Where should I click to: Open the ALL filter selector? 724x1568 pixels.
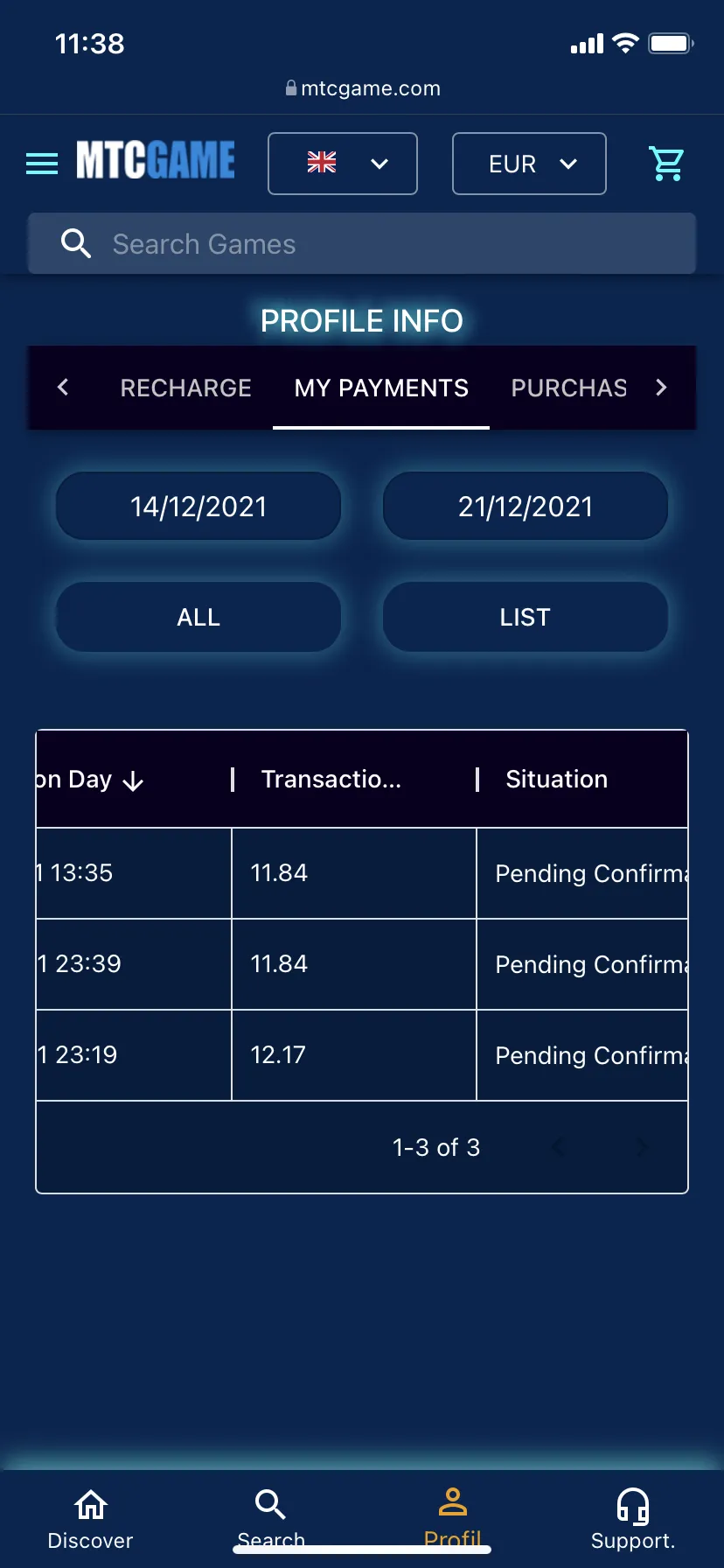coord(198,618)
